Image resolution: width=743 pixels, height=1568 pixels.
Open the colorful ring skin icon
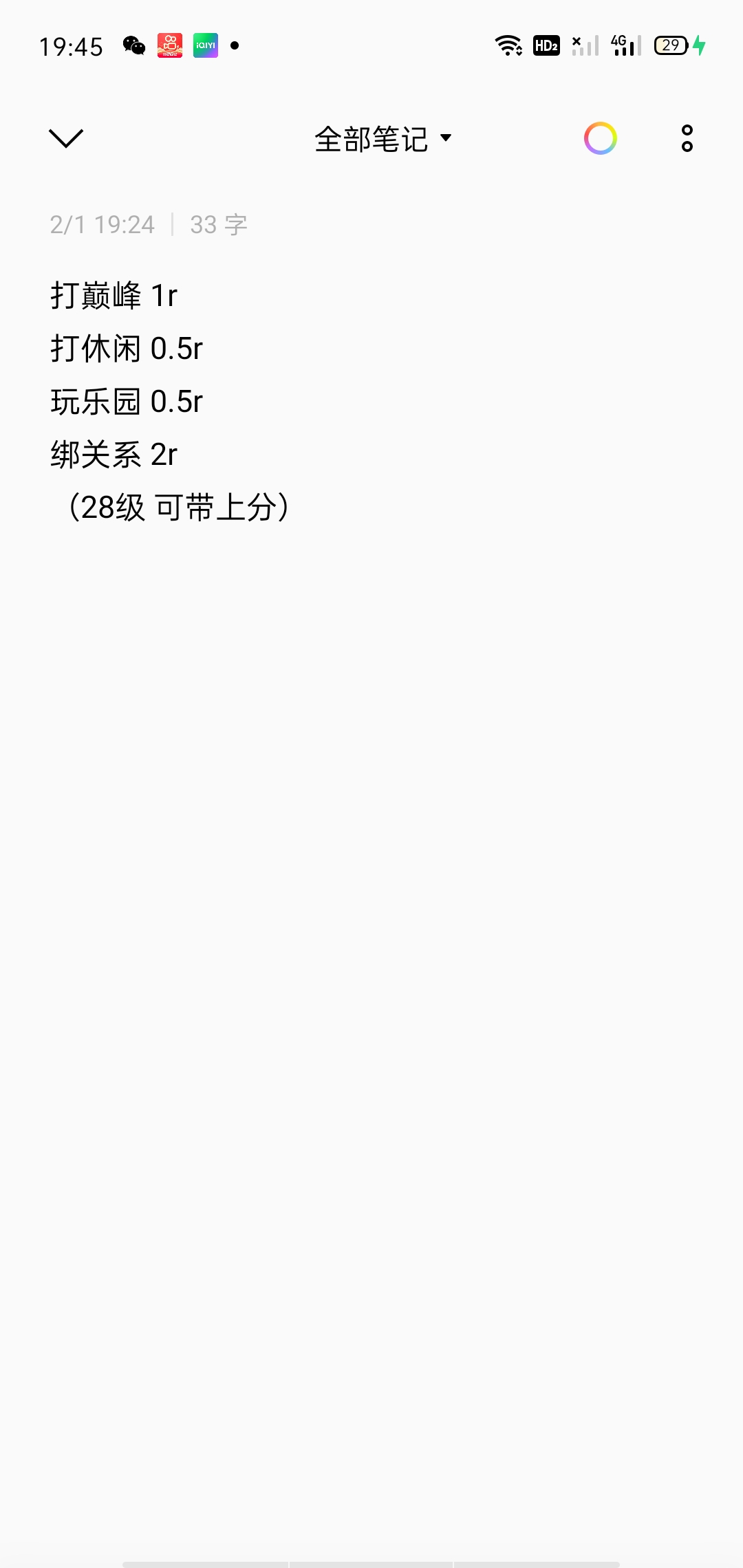coord(601,138)
